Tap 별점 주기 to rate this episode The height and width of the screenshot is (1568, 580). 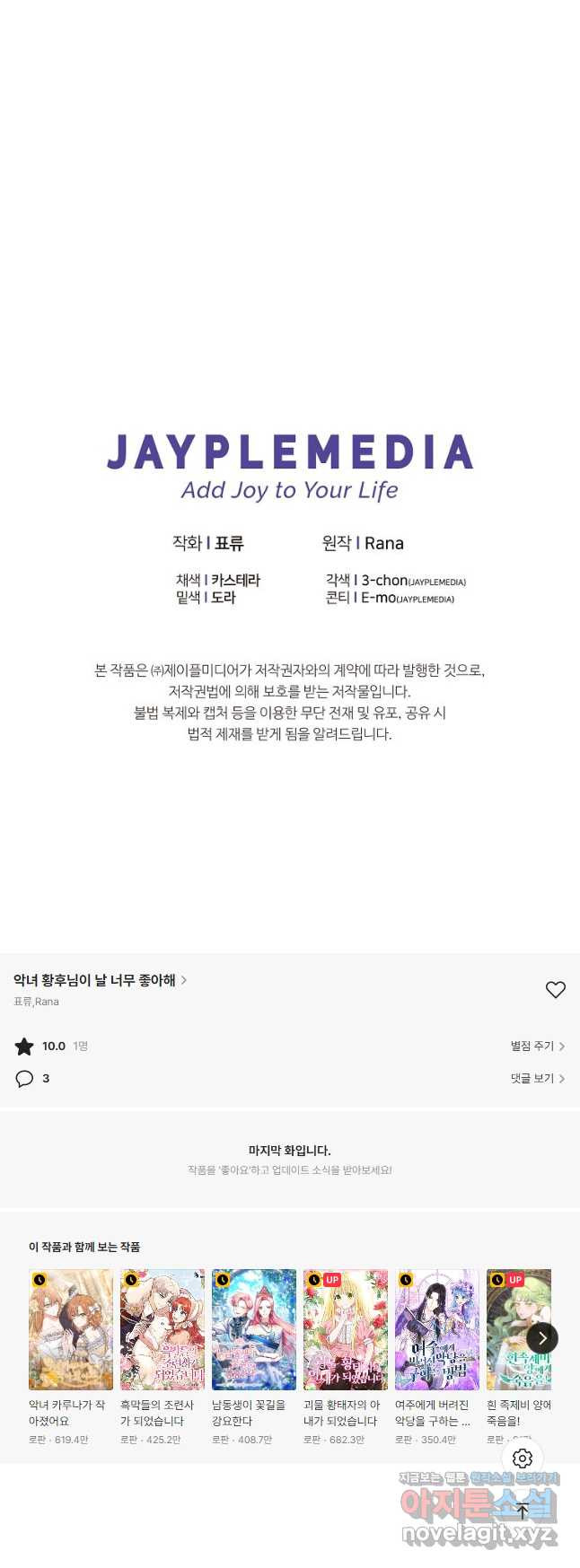click(537, 1046)
